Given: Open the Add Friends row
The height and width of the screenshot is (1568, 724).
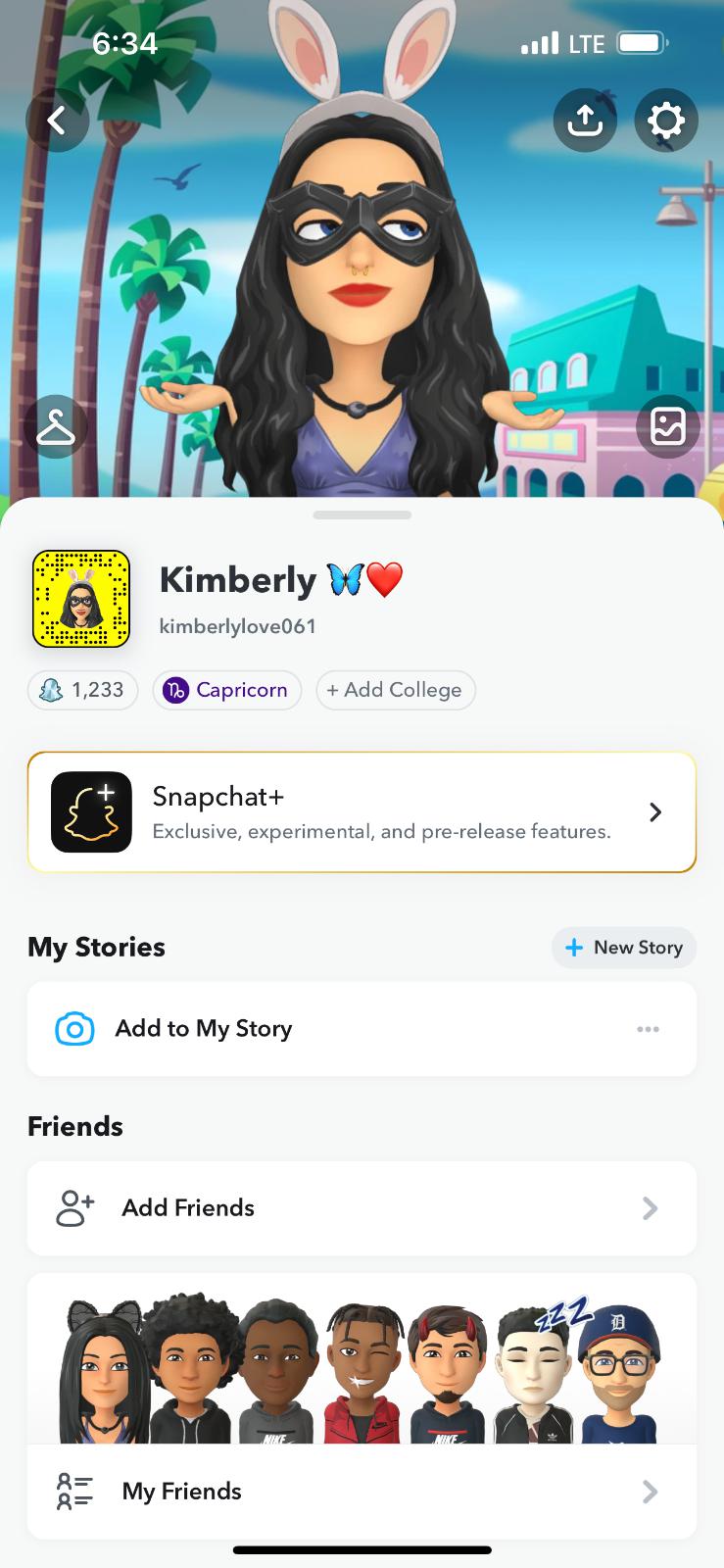Looking at the screenshot, I should pos(362,1208).
